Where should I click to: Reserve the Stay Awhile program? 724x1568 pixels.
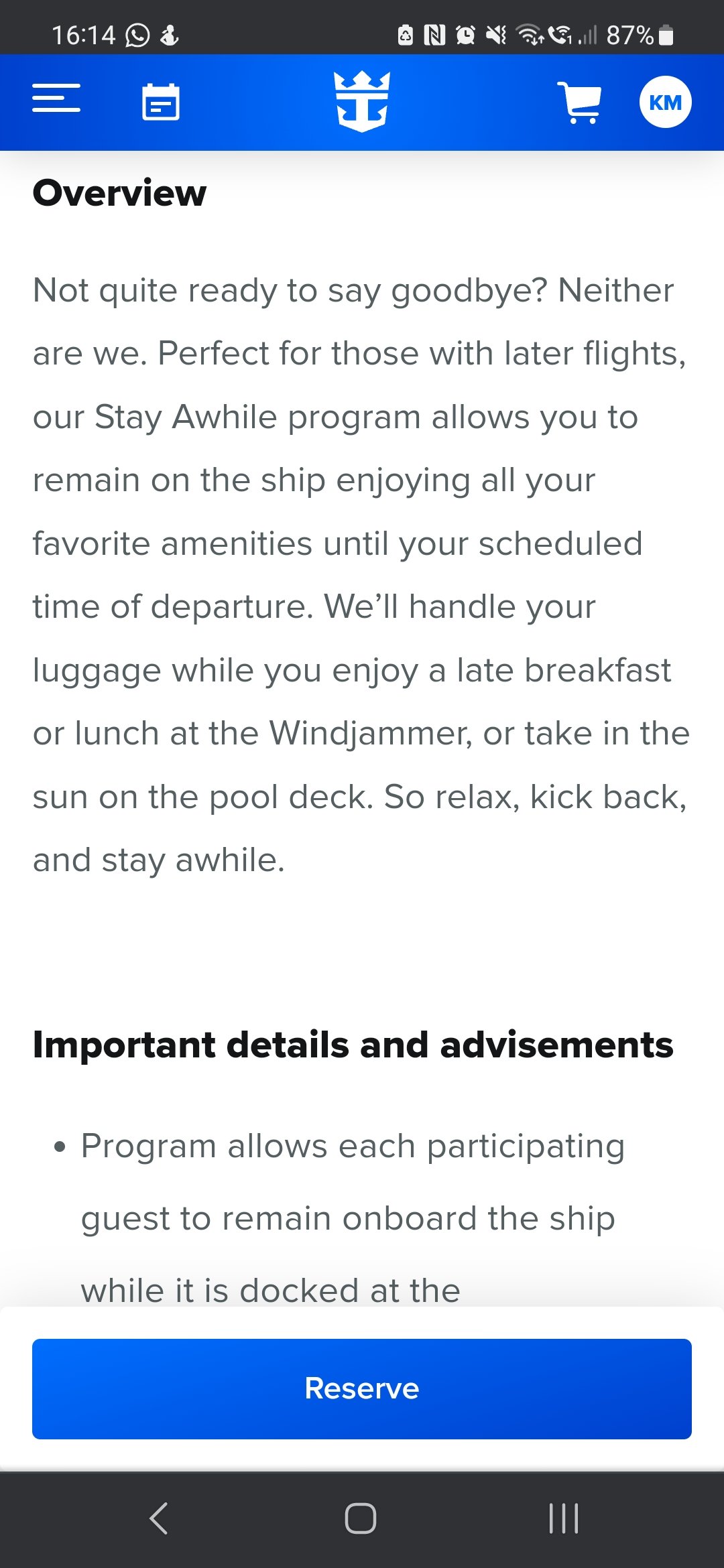point(362,1388)
